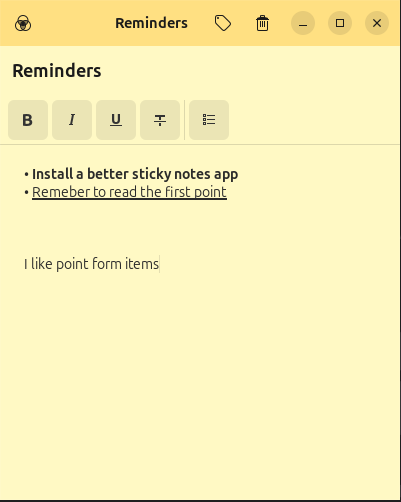Apply underline formatting

point(116,120)
